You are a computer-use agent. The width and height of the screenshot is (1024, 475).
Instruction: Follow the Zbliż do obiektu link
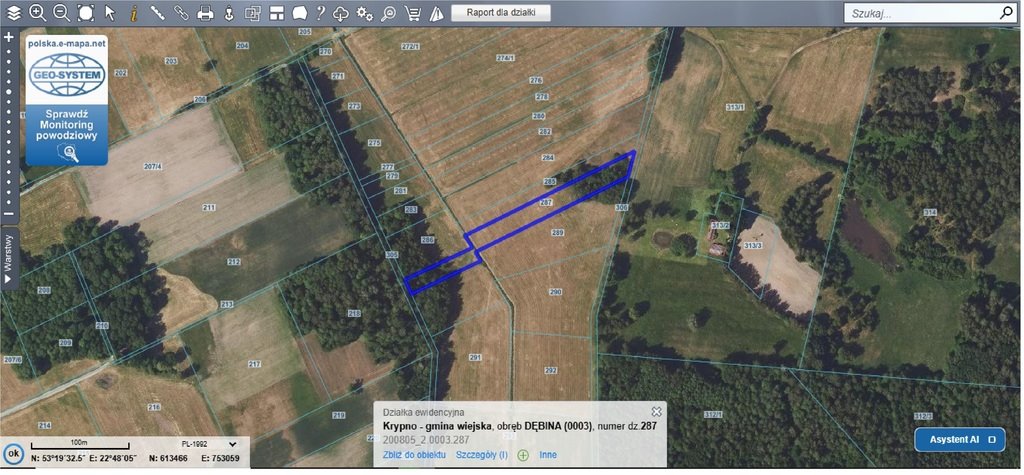click(414, 455)
